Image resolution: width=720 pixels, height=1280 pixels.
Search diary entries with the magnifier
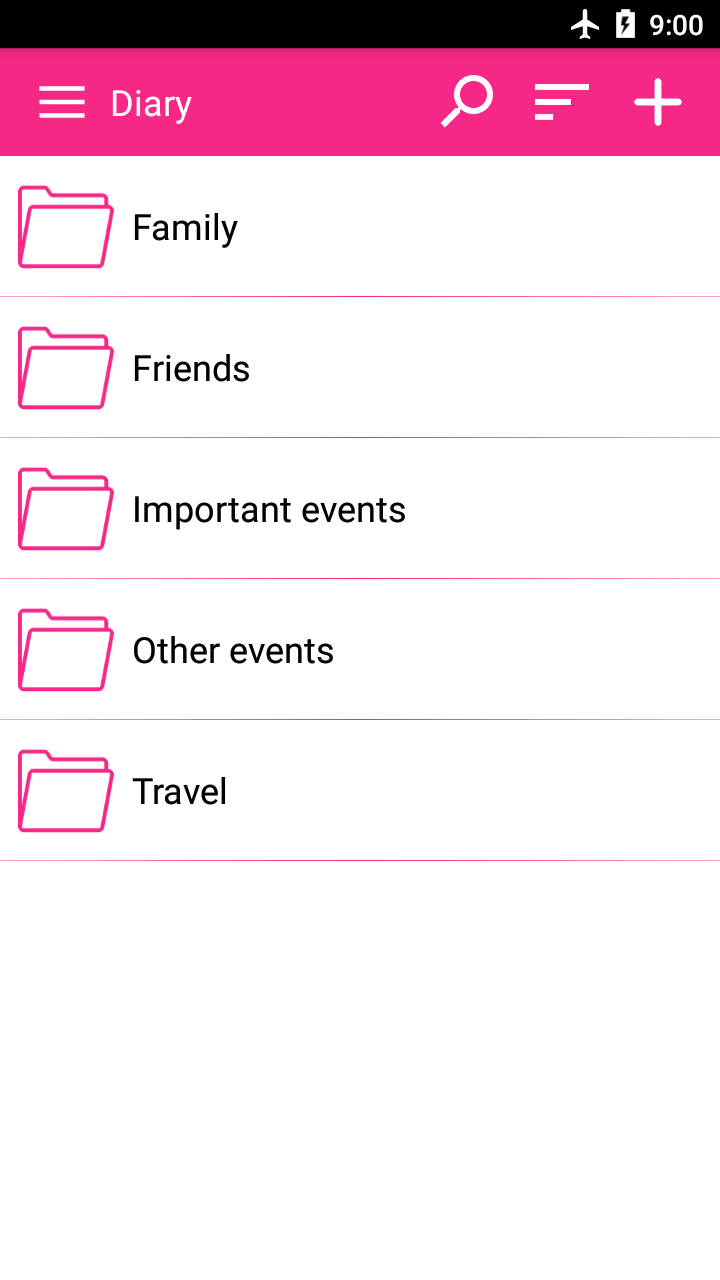[x=467, y=103]
